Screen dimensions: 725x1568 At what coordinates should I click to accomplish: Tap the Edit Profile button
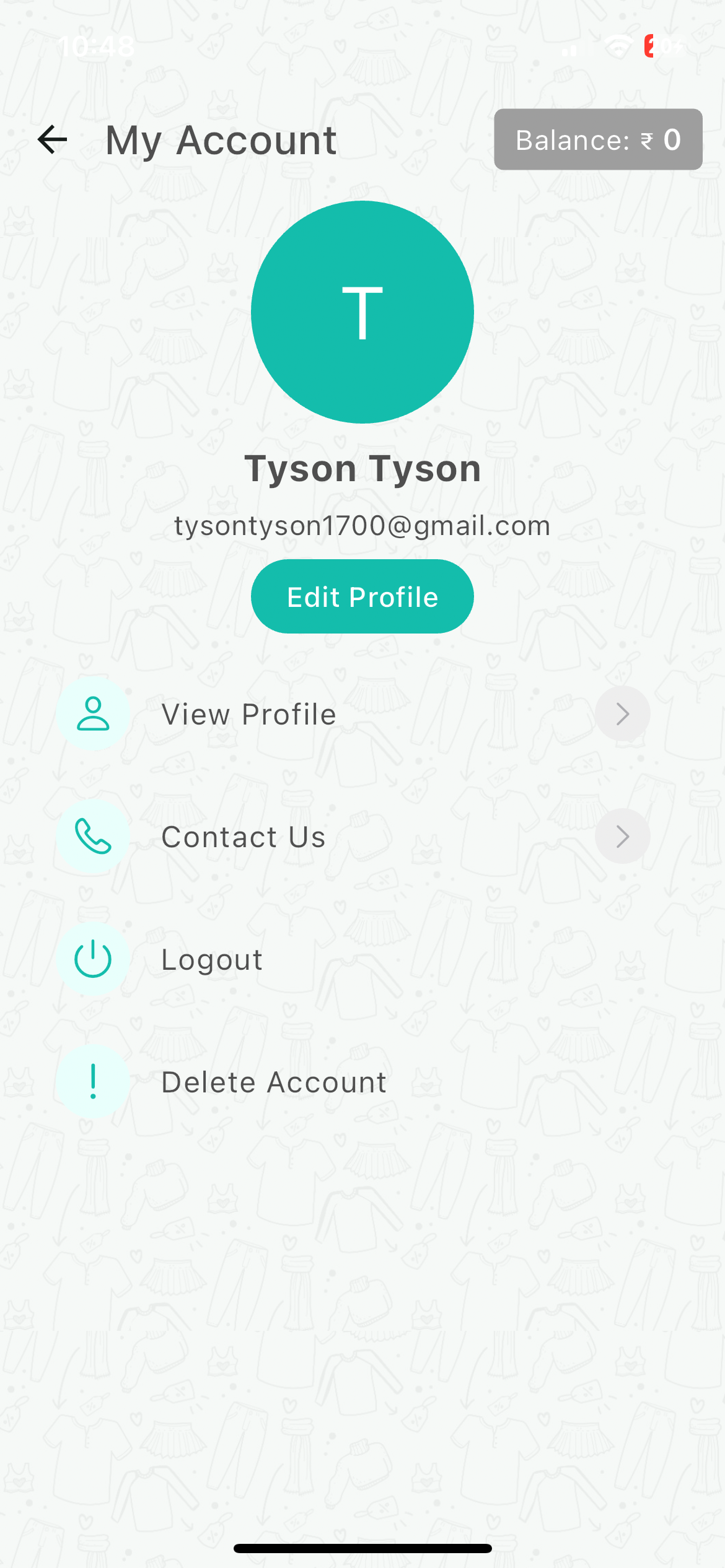(x=362, y=596)
